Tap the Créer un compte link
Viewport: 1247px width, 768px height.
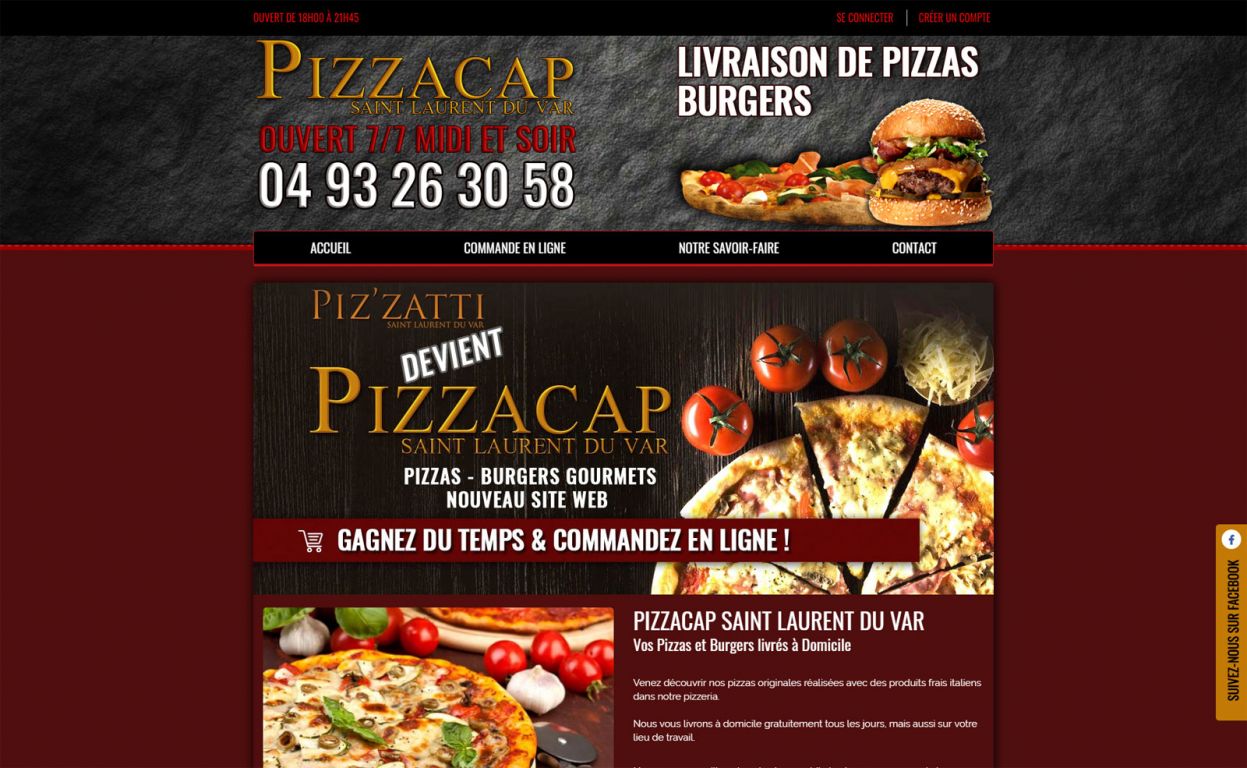tap(954, 18)
